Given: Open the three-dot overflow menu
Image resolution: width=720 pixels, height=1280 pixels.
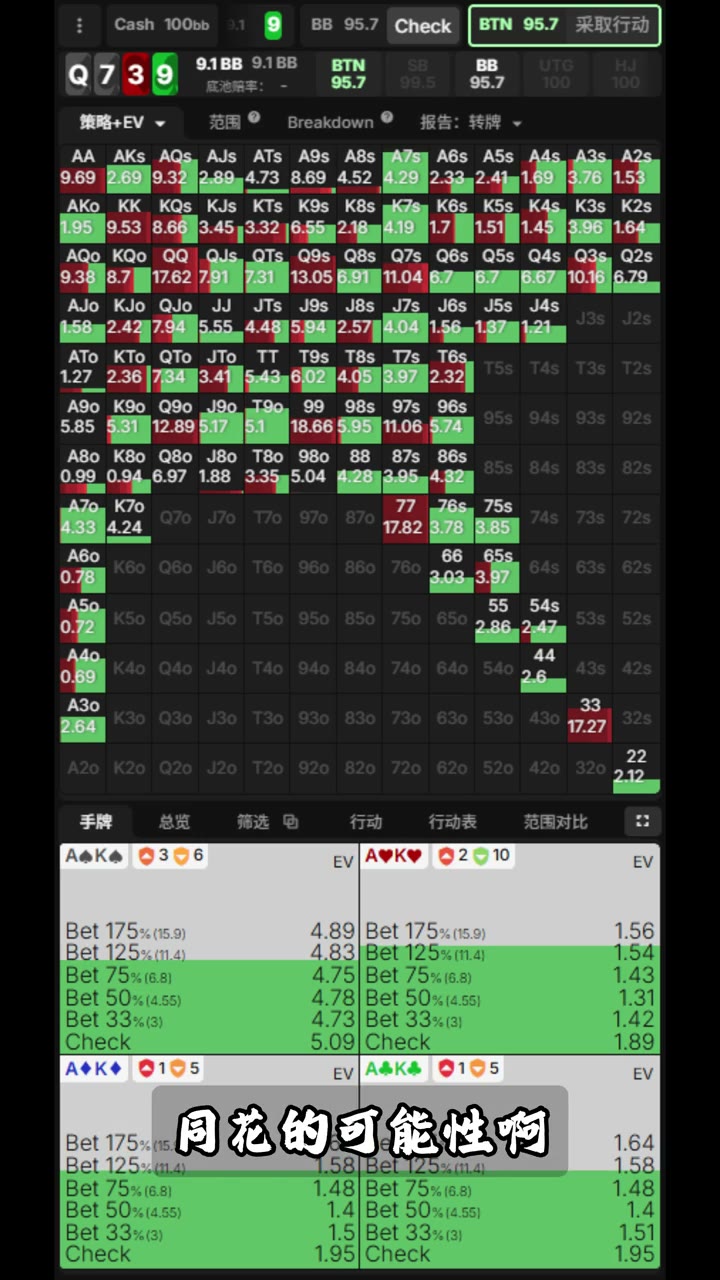Looking at the screenshot, I should coord(80,25).
